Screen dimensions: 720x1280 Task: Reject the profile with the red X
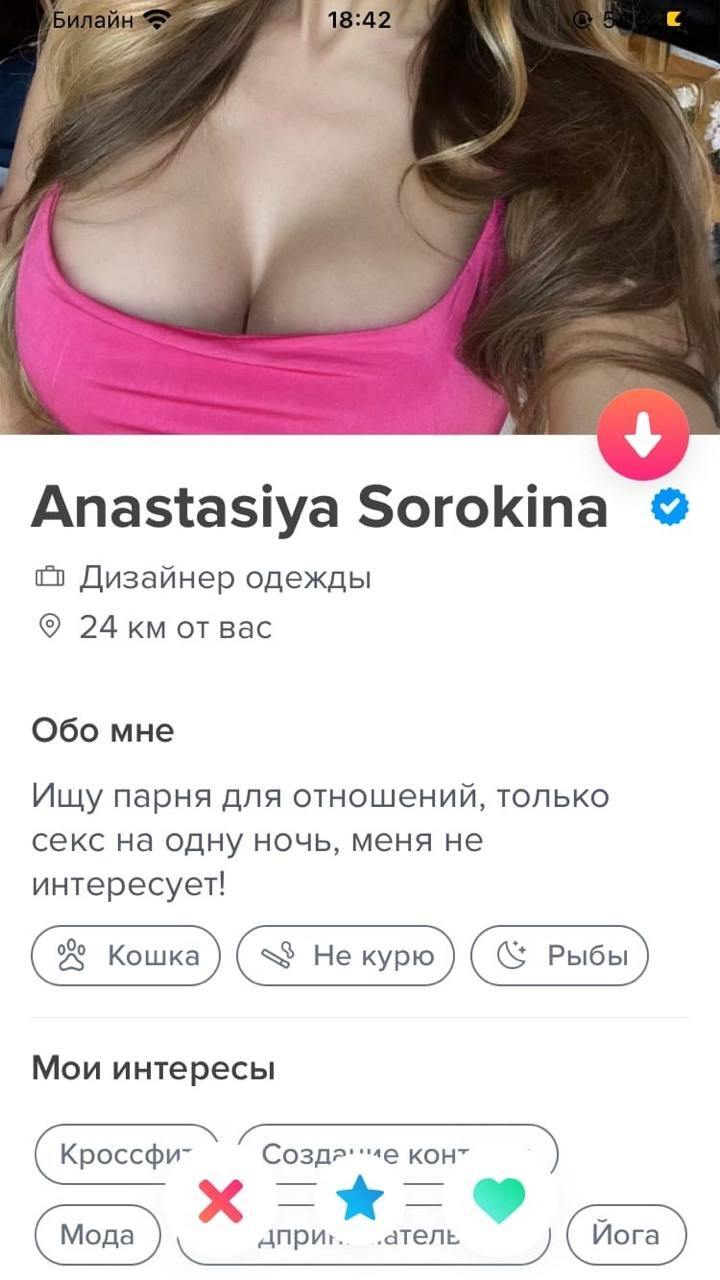coord(220,1200)
